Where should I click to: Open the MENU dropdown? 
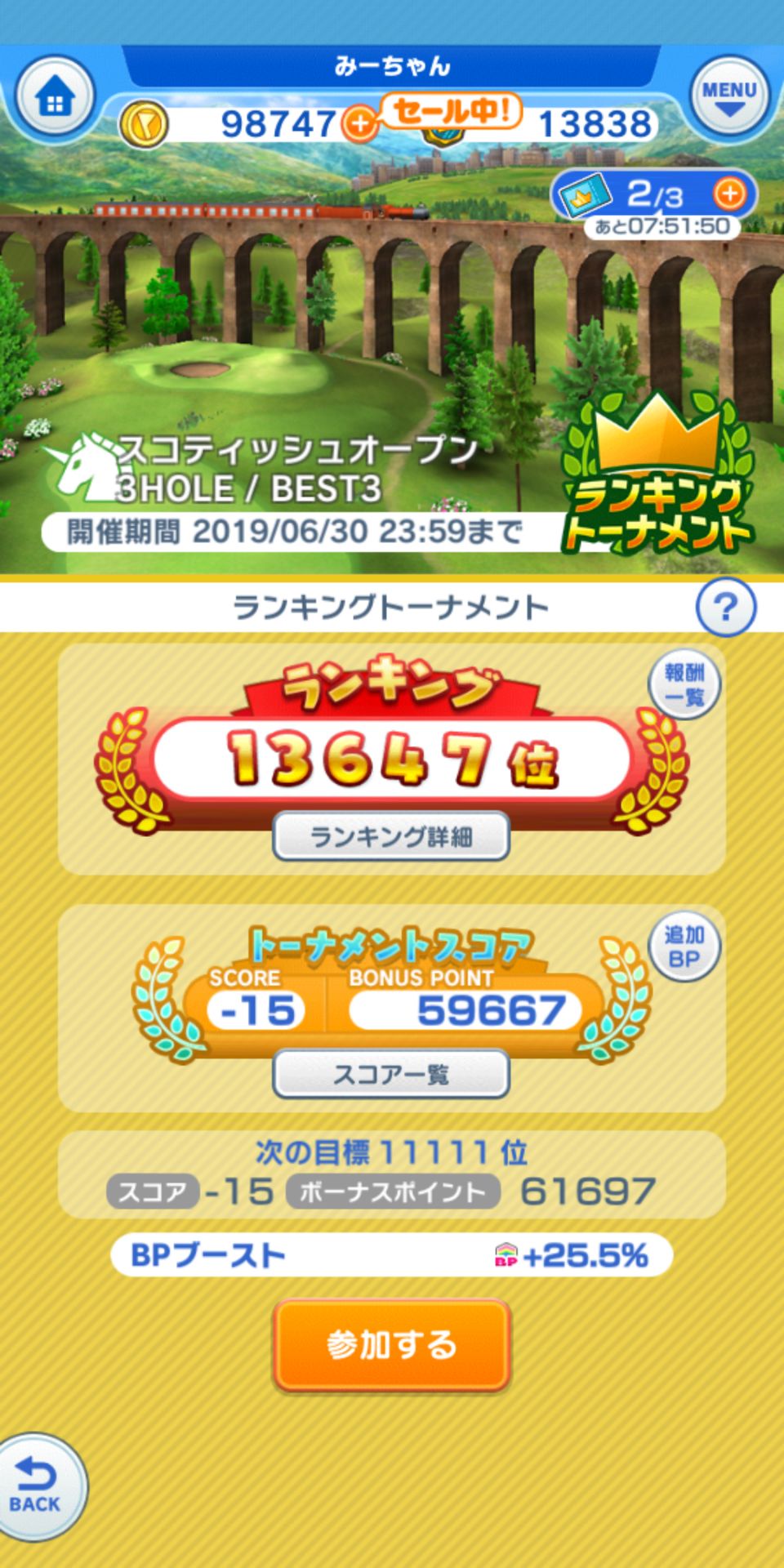[729, 97]
